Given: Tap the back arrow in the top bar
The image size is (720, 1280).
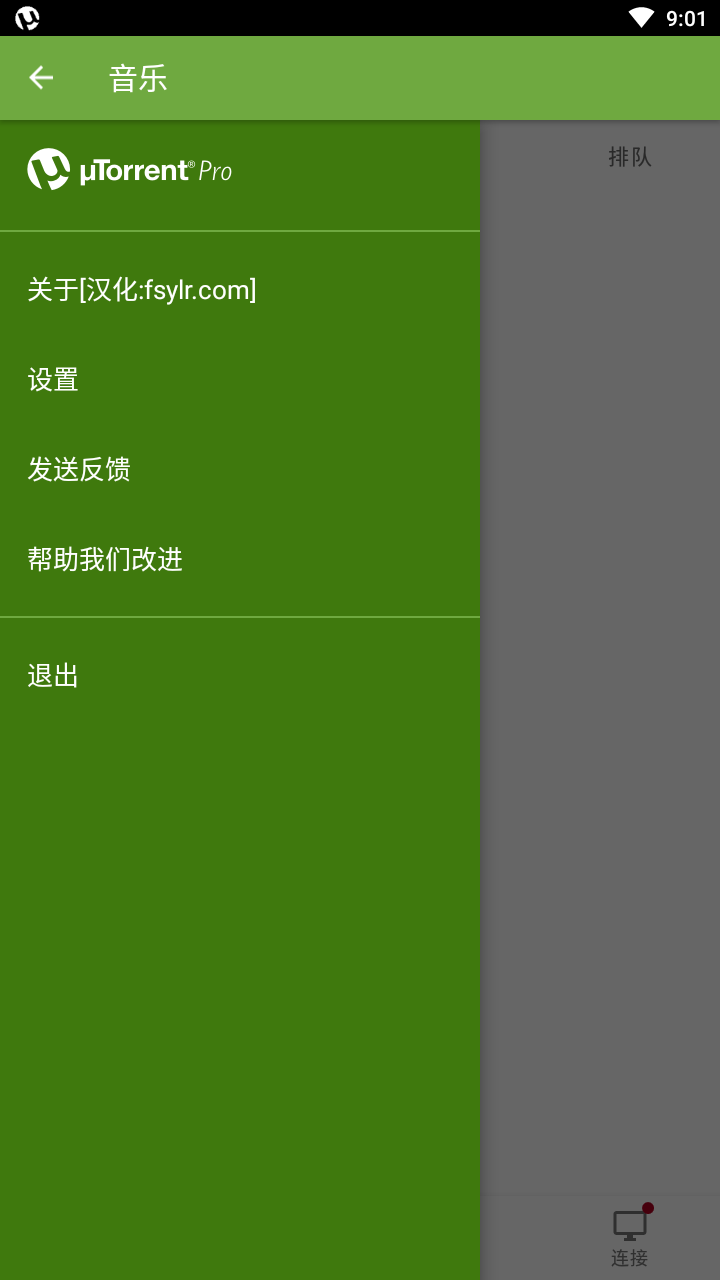Looking at the screenshot, I should (x=41, y=78).
